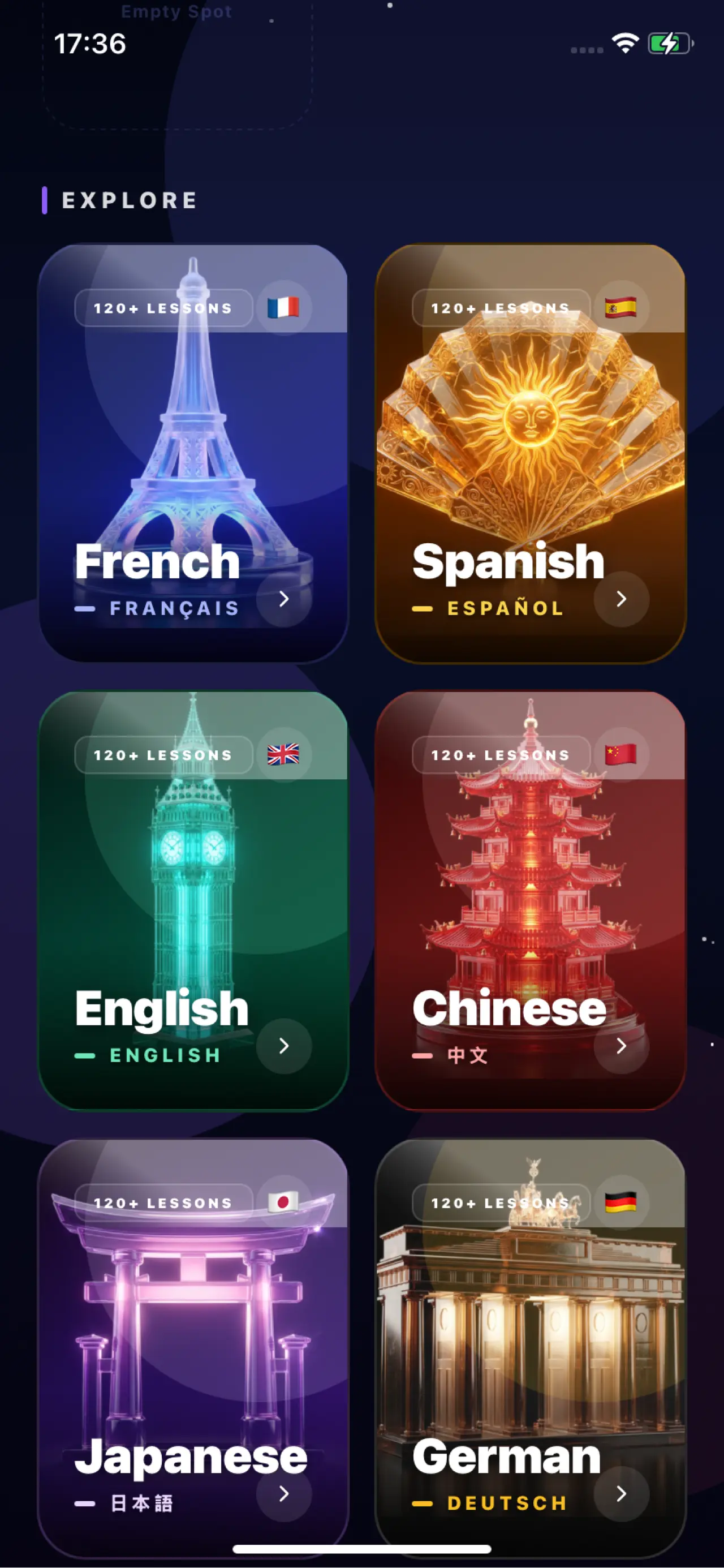Tap the arrow button on French card
Image resolution: width=724 pixels, height=1568 pixels.
283,599
